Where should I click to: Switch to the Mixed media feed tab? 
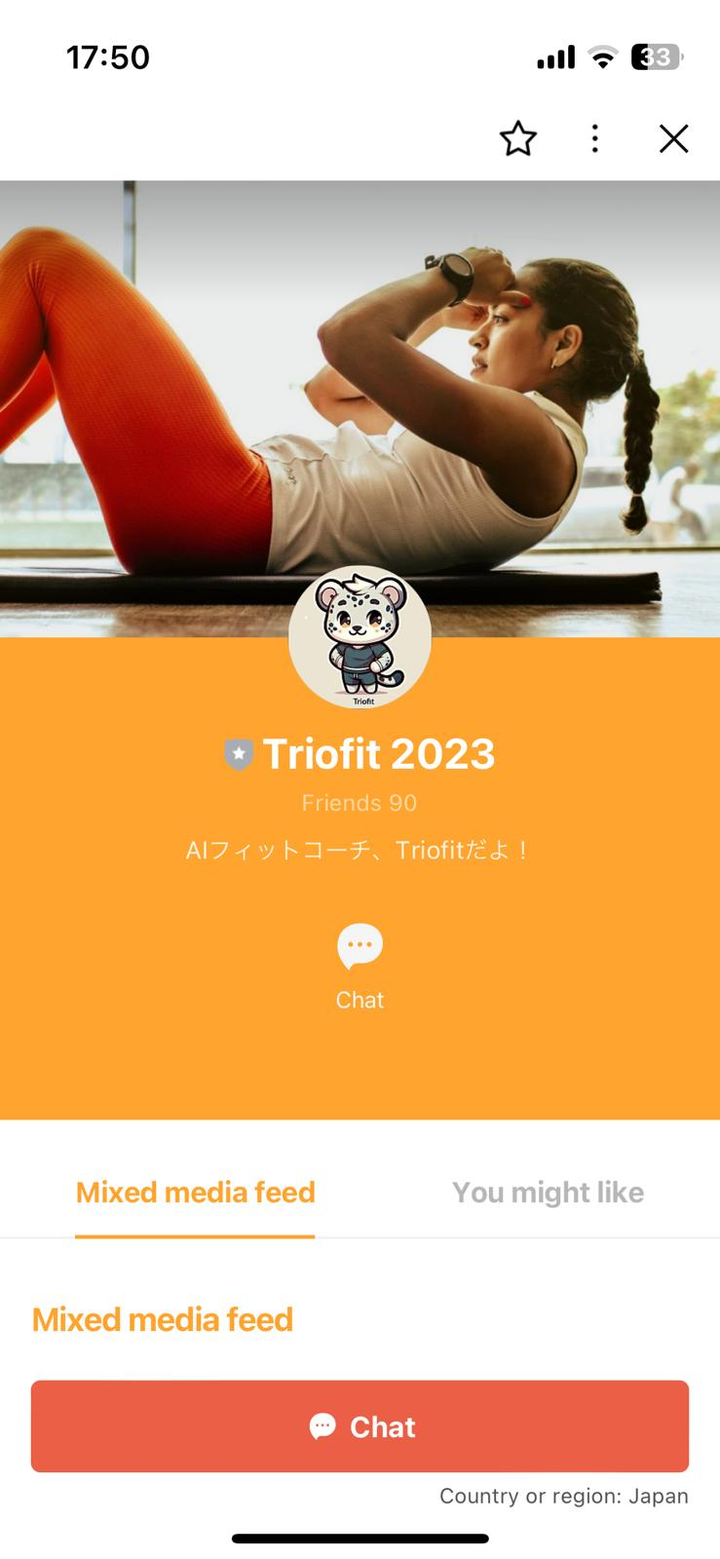[x=195, y=1193]
